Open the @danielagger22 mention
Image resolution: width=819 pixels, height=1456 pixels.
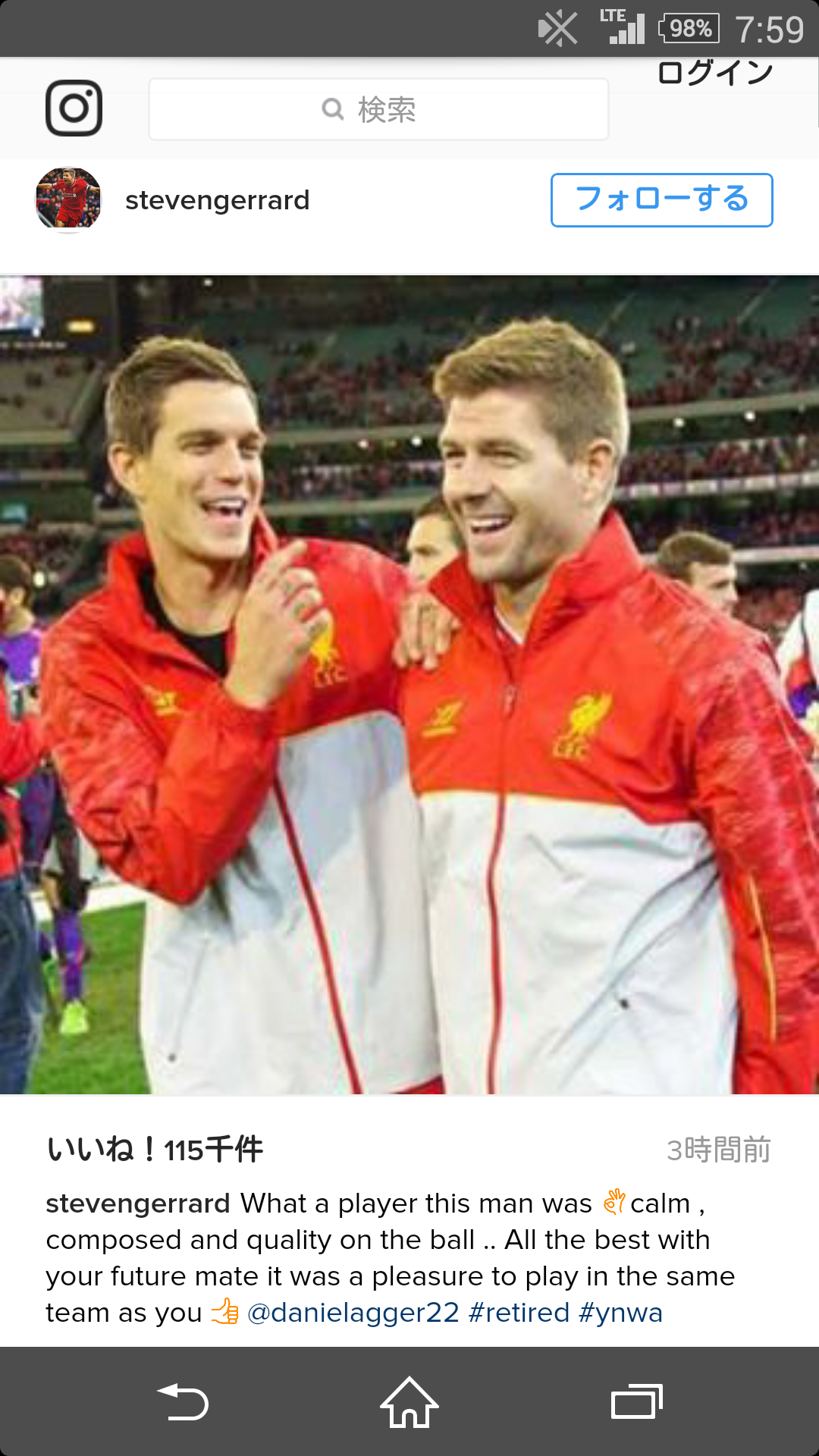click(x=353, y=1313)
